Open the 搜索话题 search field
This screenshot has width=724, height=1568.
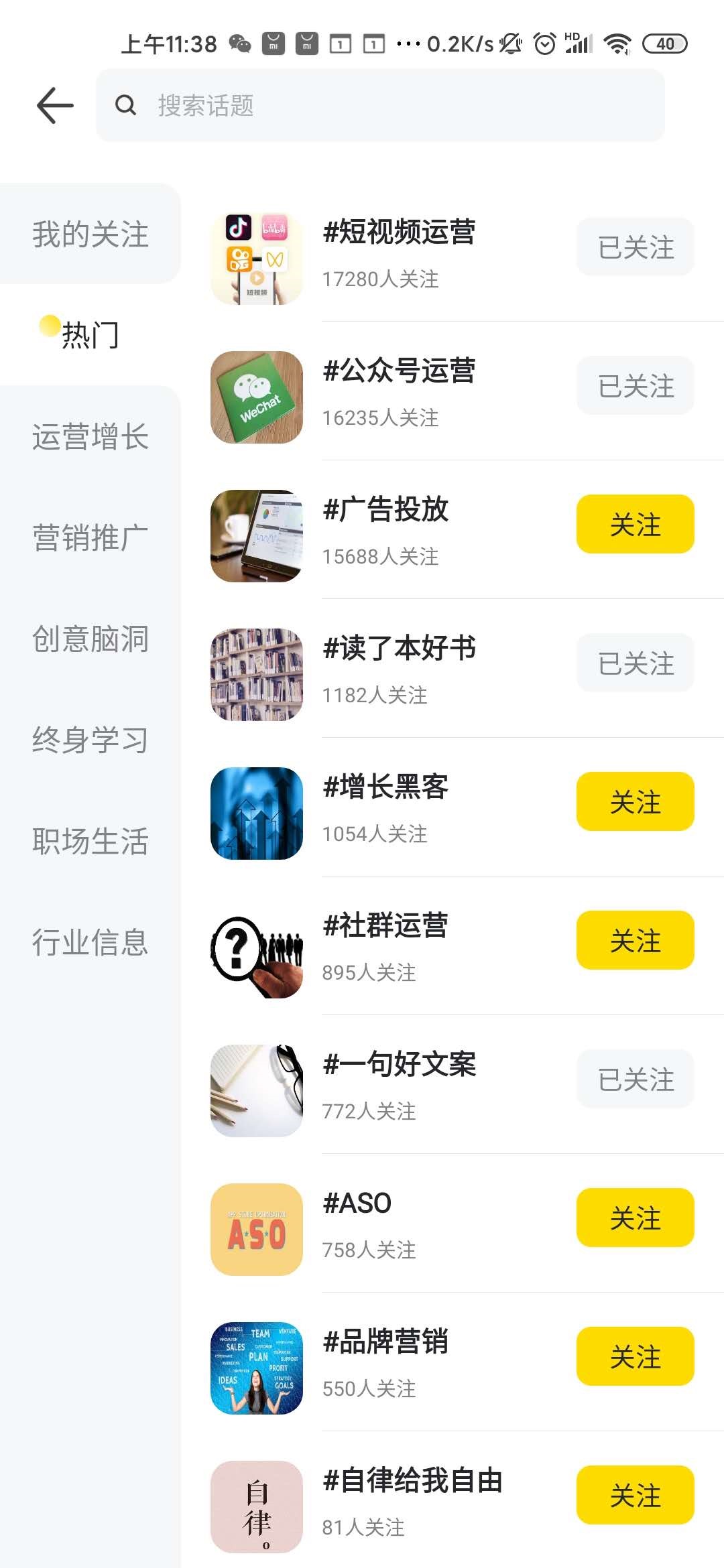pyautogui.click(x=380, y=105)
